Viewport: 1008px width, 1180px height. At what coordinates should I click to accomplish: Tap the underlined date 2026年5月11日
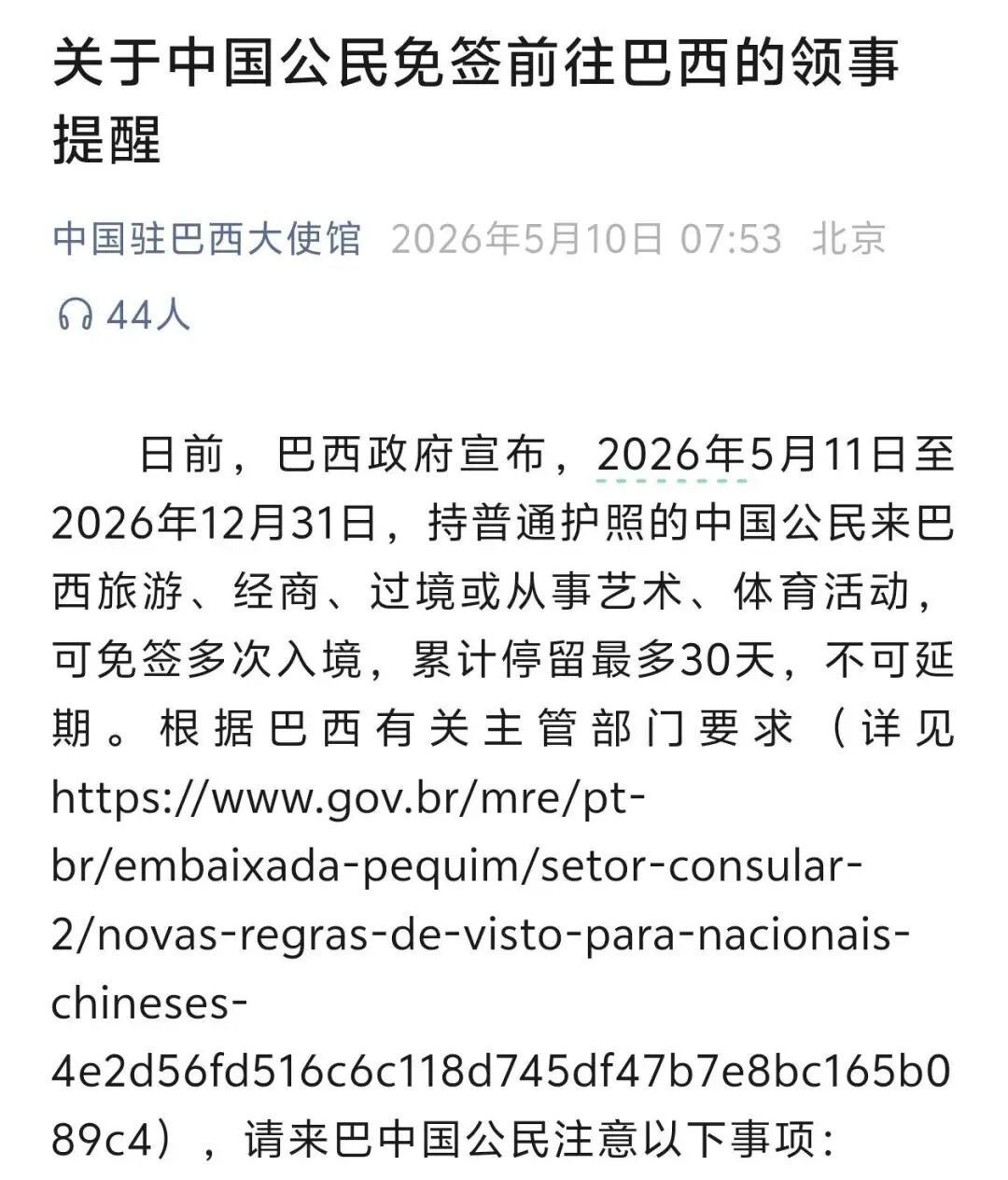click(750, 455)
